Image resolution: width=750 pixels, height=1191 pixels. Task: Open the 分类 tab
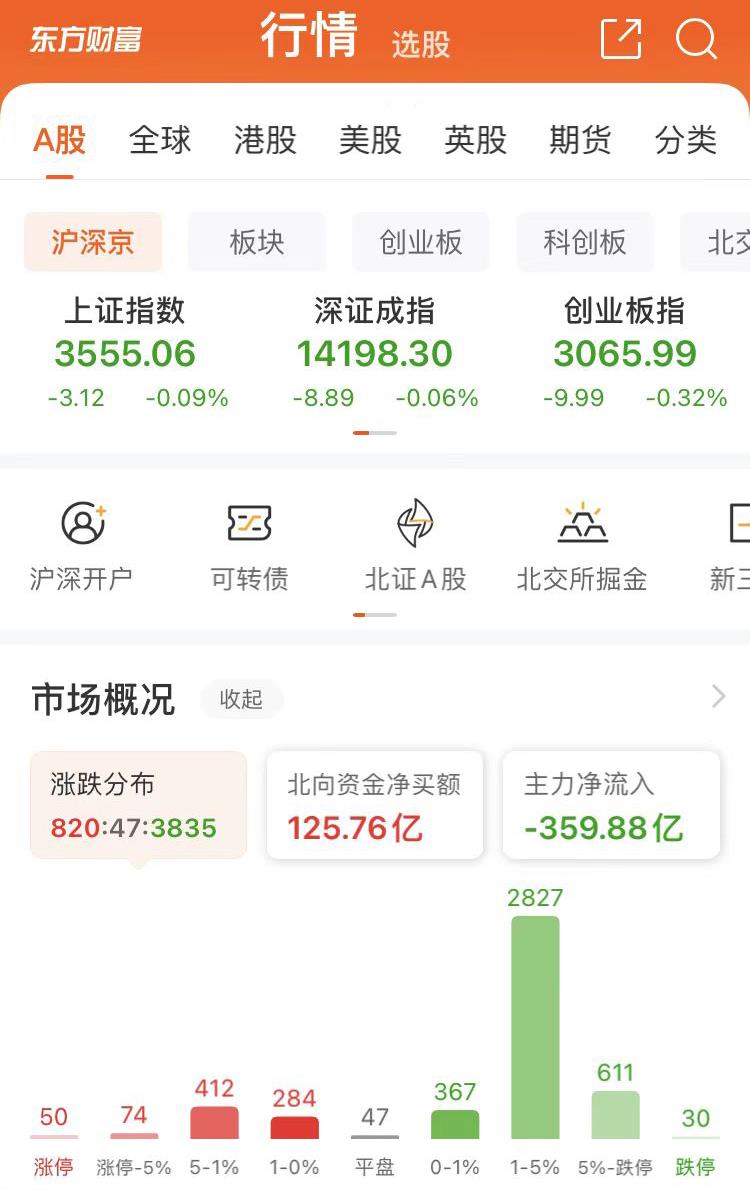pos(686,140)
